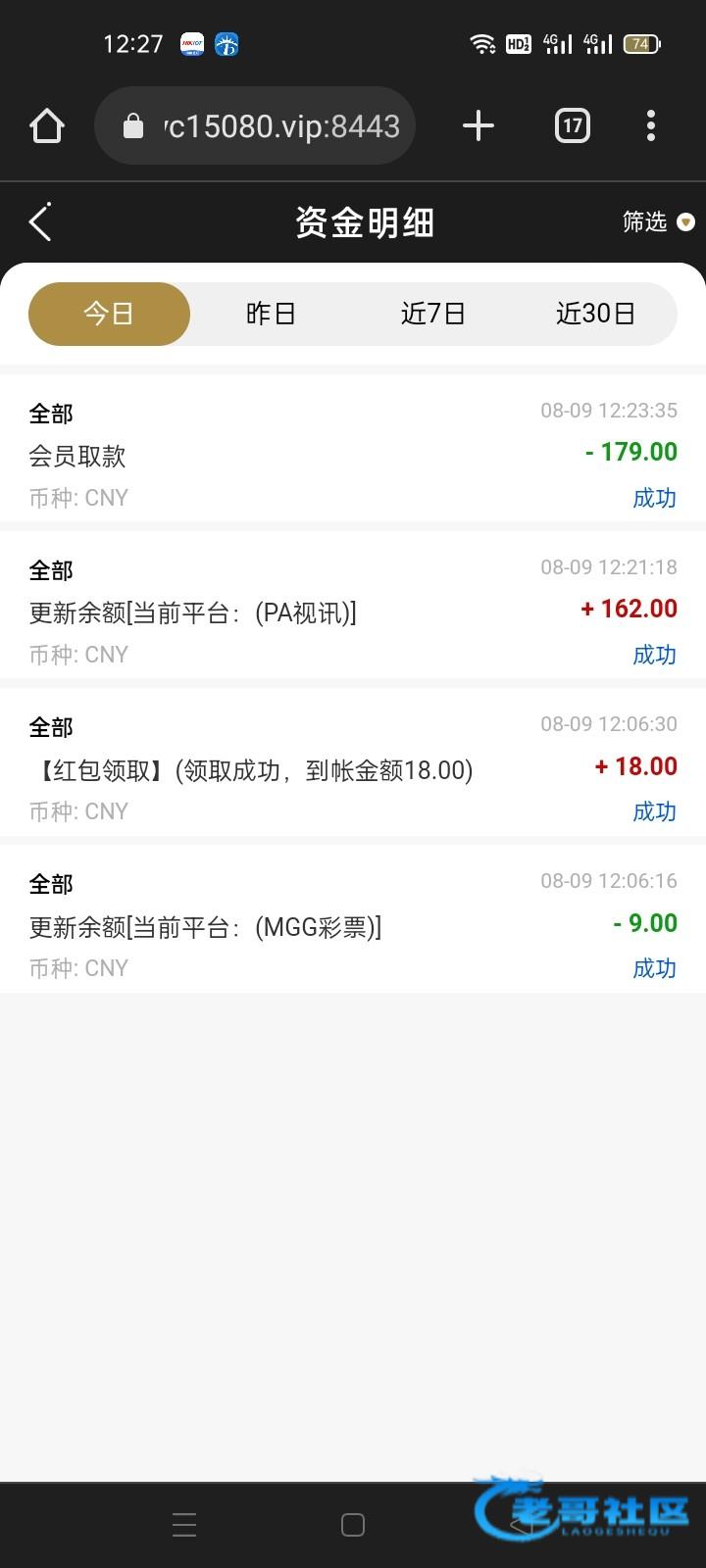The height and width of the screenshot is (1568, 706).
Task: Open the browser overflow menu
Action: click(x=651, y=125)
